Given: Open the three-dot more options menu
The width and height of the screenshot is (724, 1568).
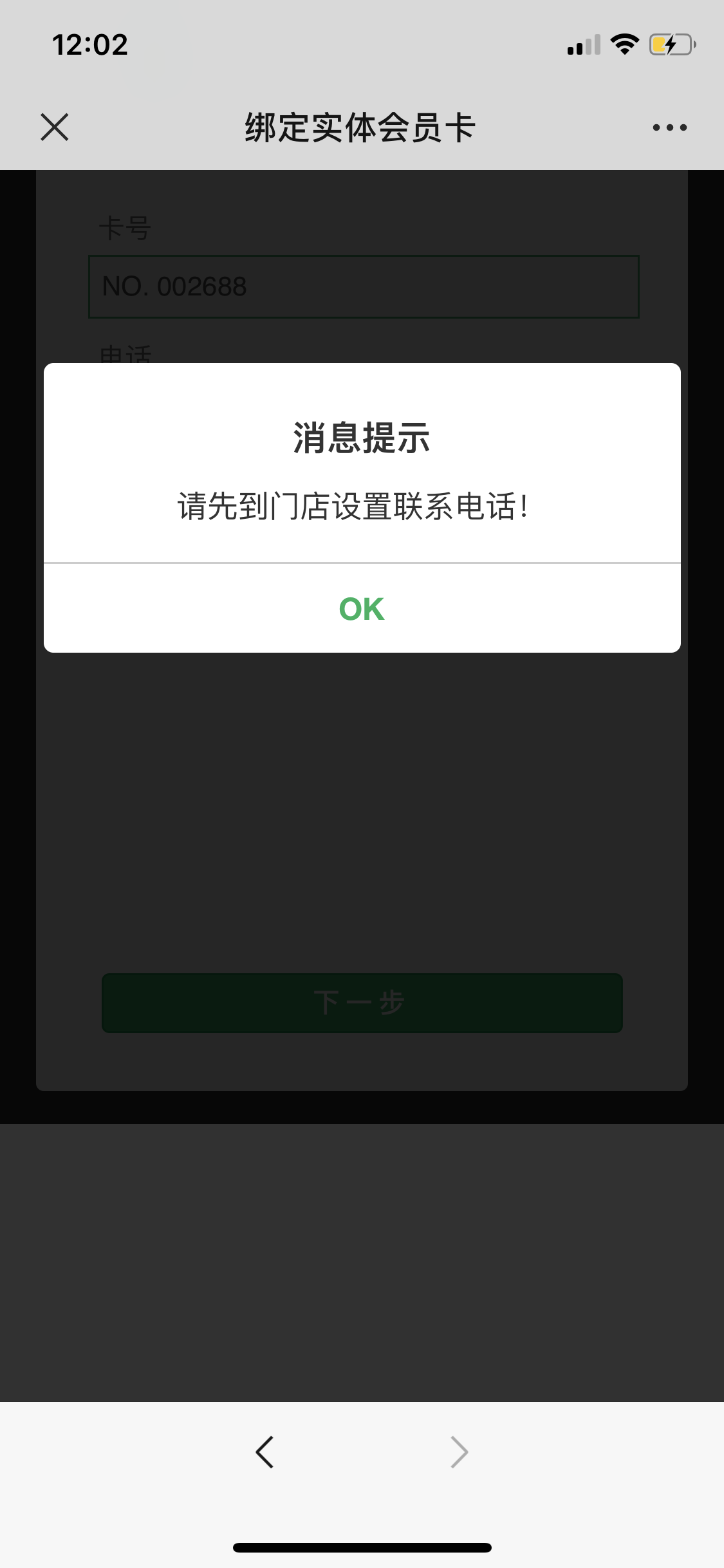Looking at the screenshot, I should (669, 127).
